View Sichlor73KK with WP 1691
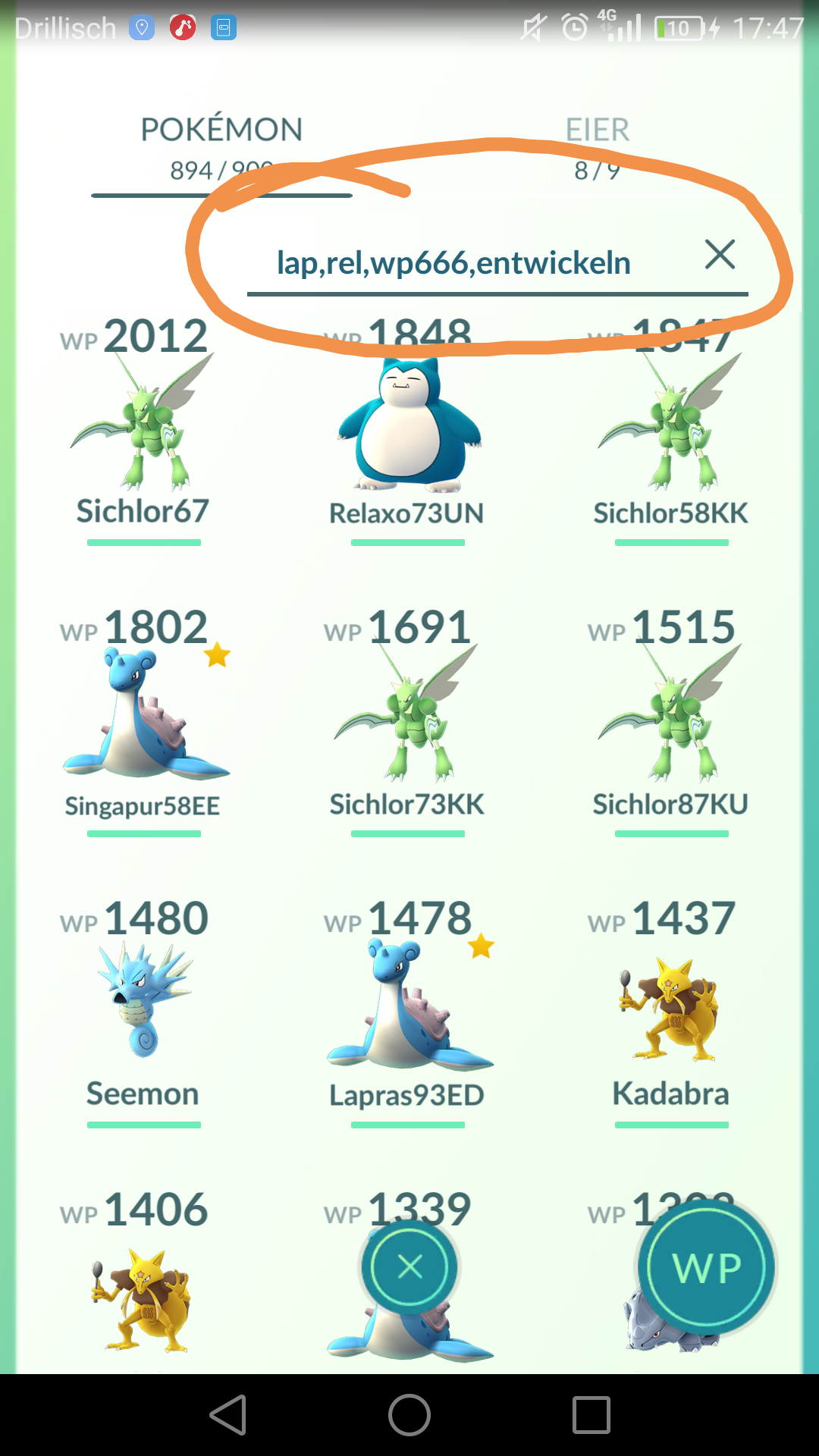 (407, 720)
